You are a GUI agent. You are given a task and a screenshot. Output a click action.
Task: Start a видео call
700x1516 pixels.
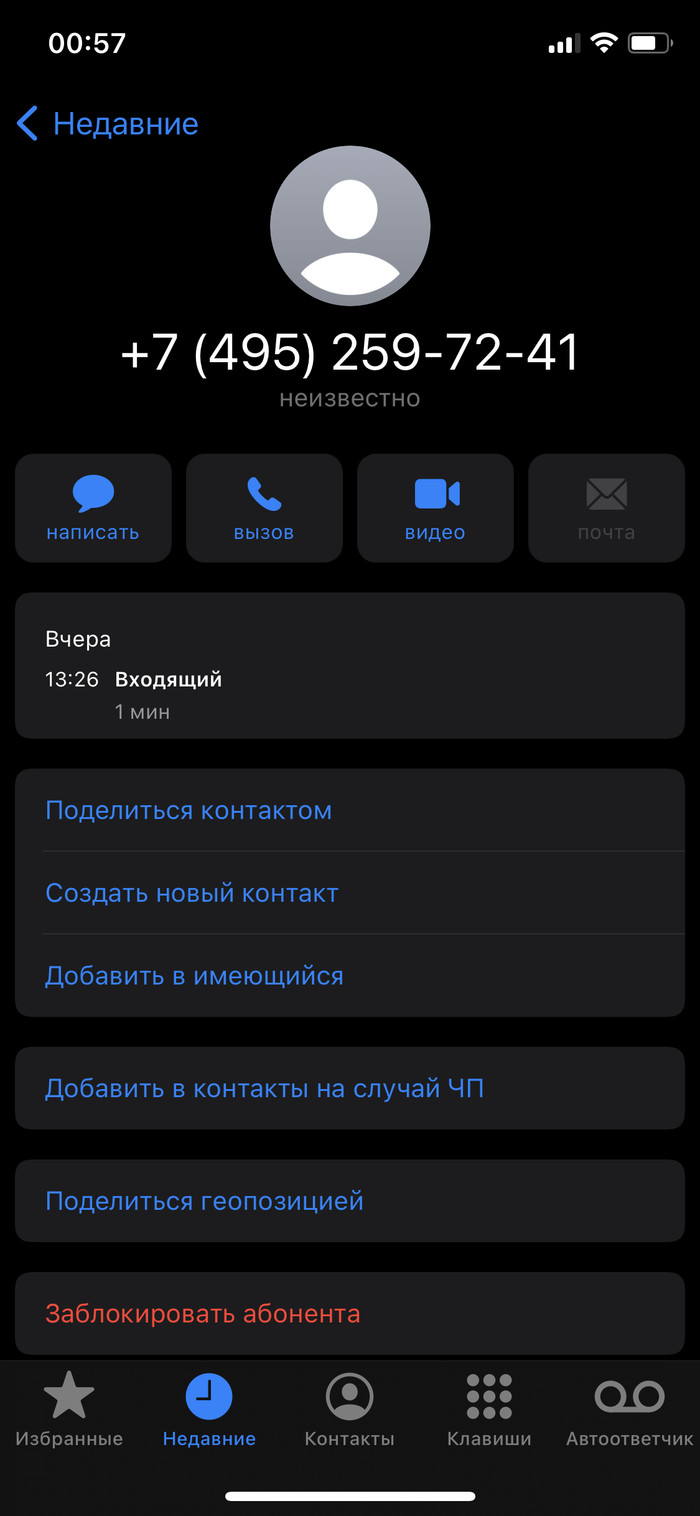435,508
